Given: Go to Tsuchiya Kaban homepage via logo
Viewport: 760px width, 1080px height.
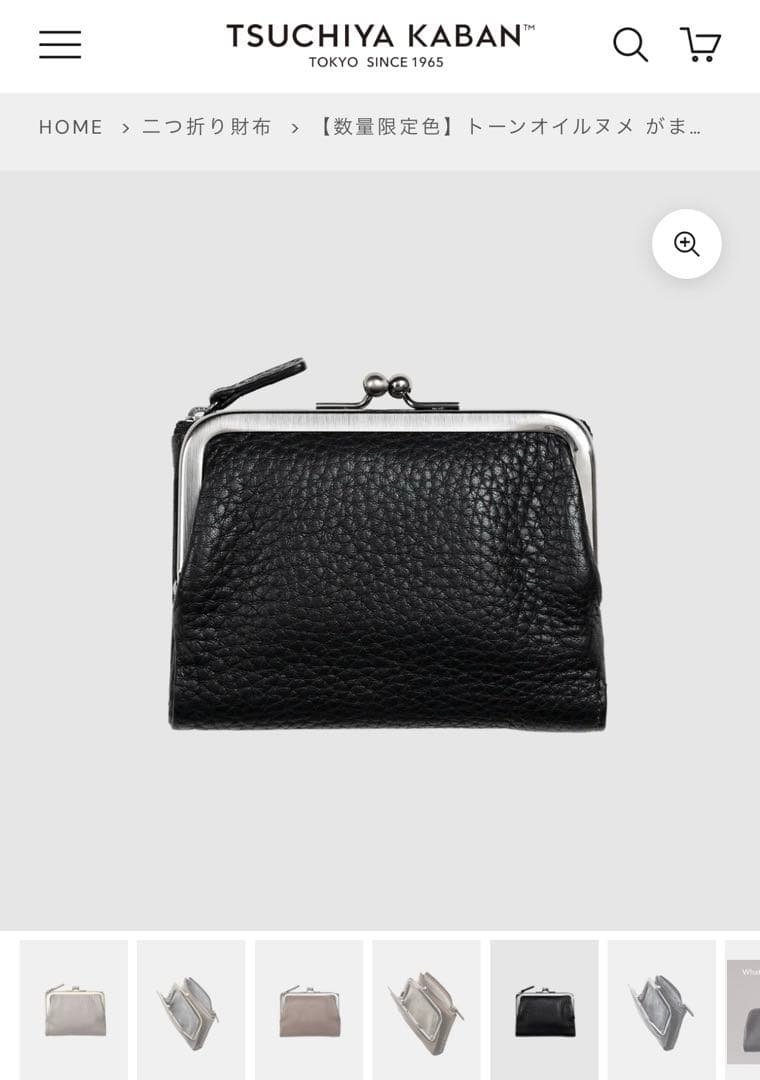Looking at the screenshot, I should click(380, 45).
